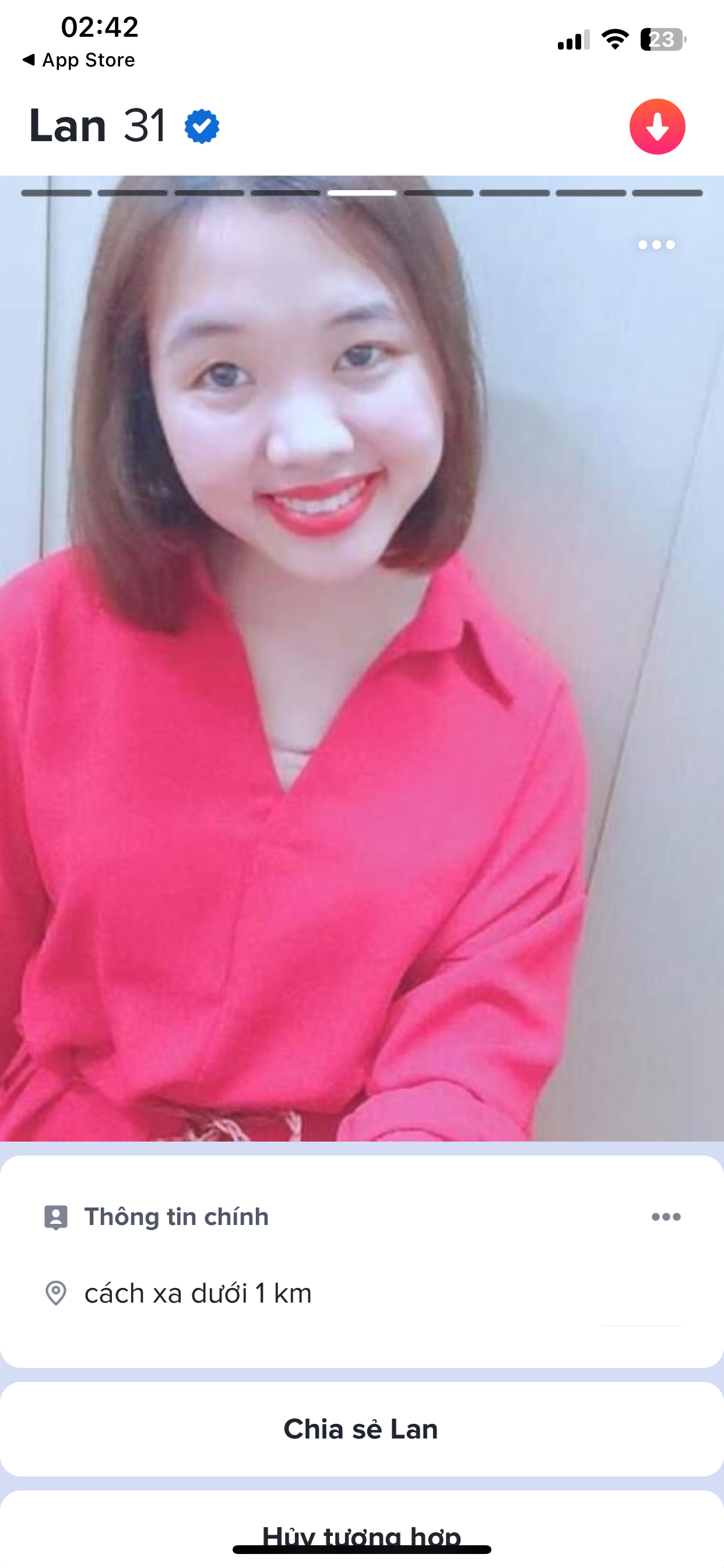Tap the Hủy tương hợp unmatch button
Screen dimensions: 724x1568
[361, 1534]
